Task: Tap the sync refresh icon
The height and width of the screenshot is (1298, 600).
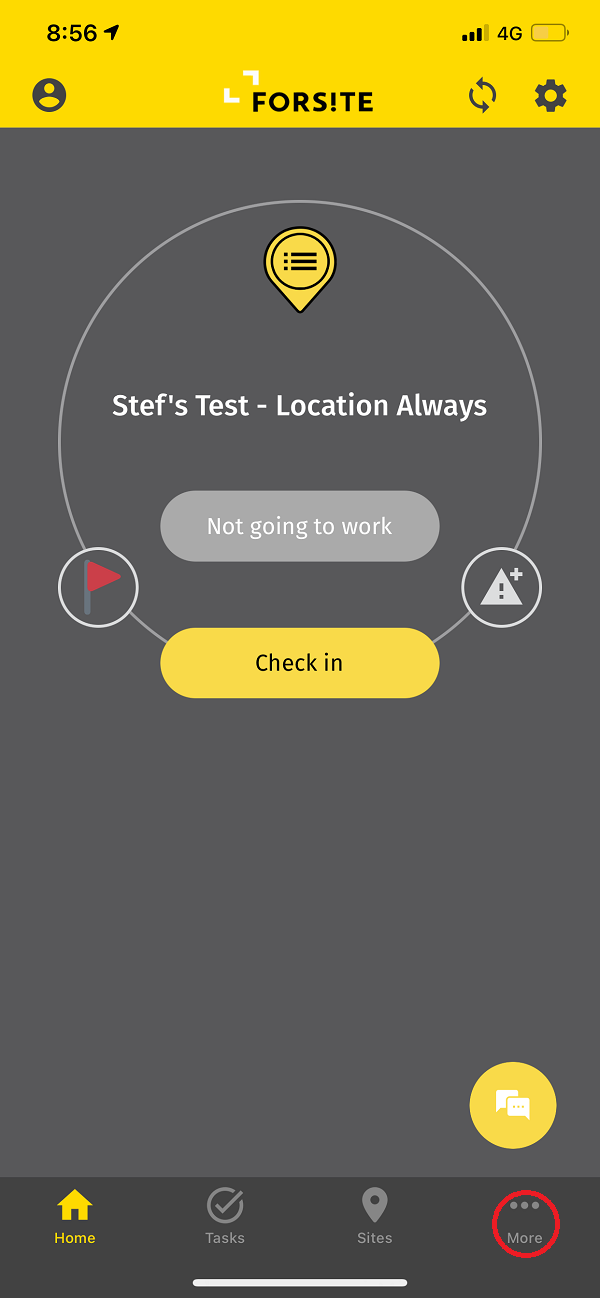Action: coord(482,96)
